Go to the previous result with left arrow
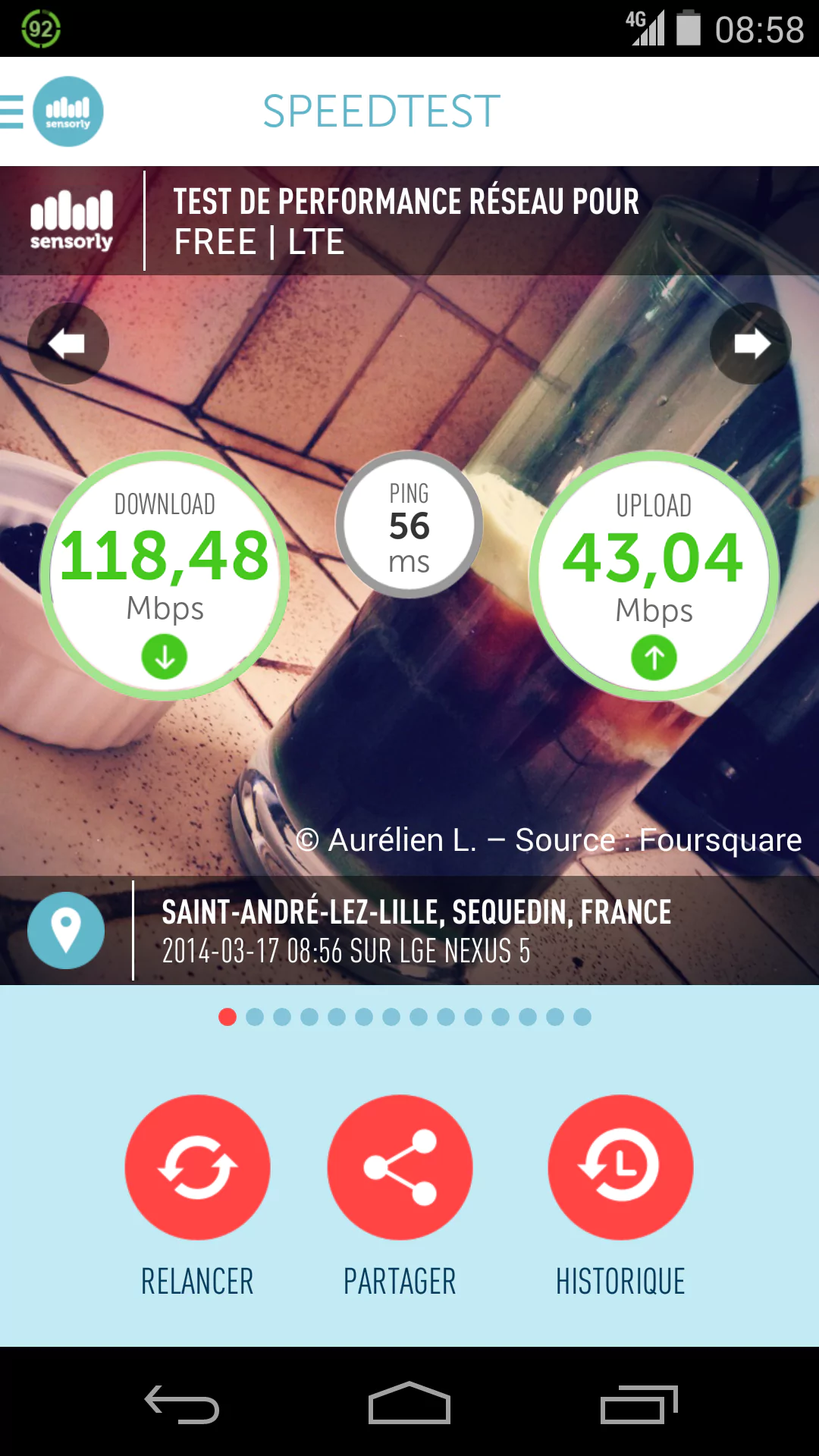Viewport: 819px width, 1456px height. coord(68,344)
